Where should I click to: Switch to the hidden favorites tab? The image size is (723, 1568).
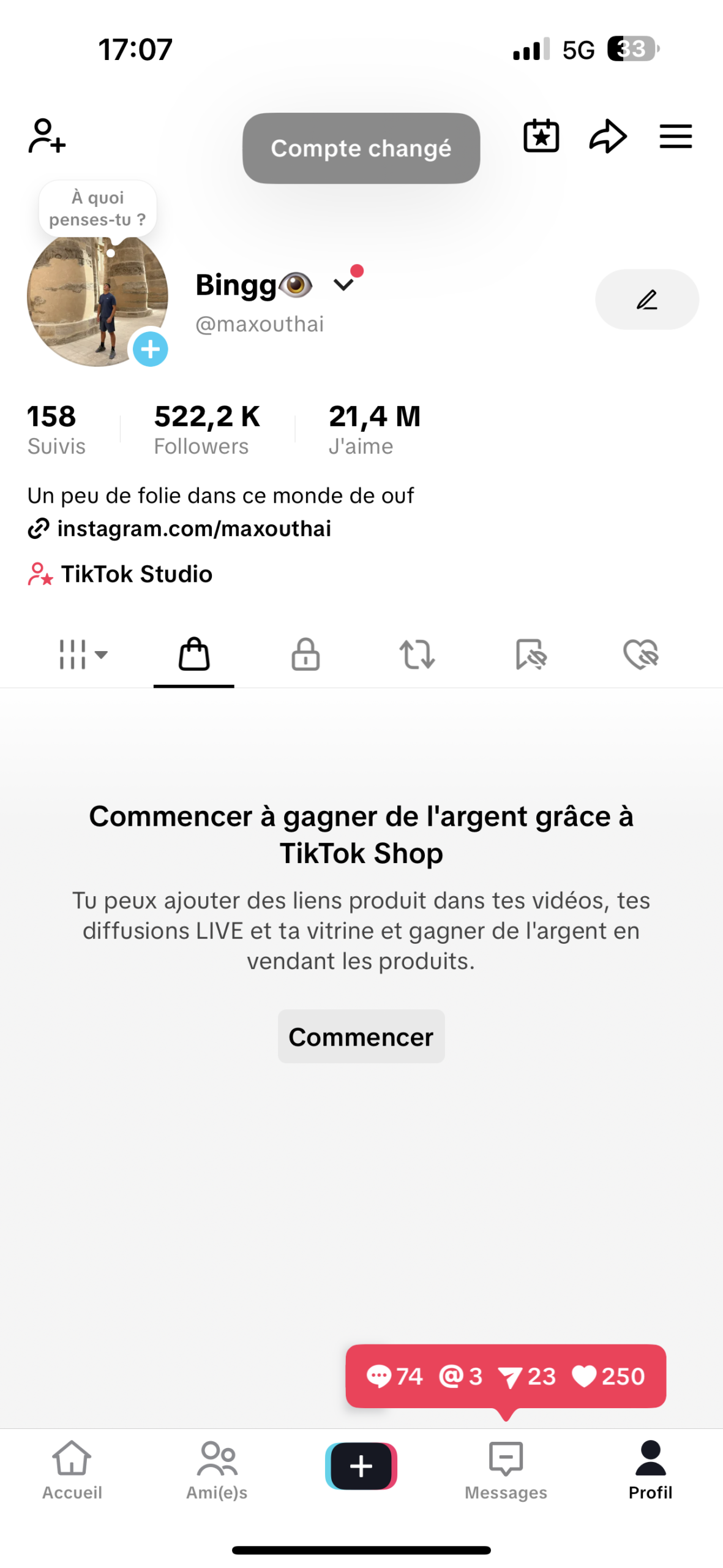[530, 654]
